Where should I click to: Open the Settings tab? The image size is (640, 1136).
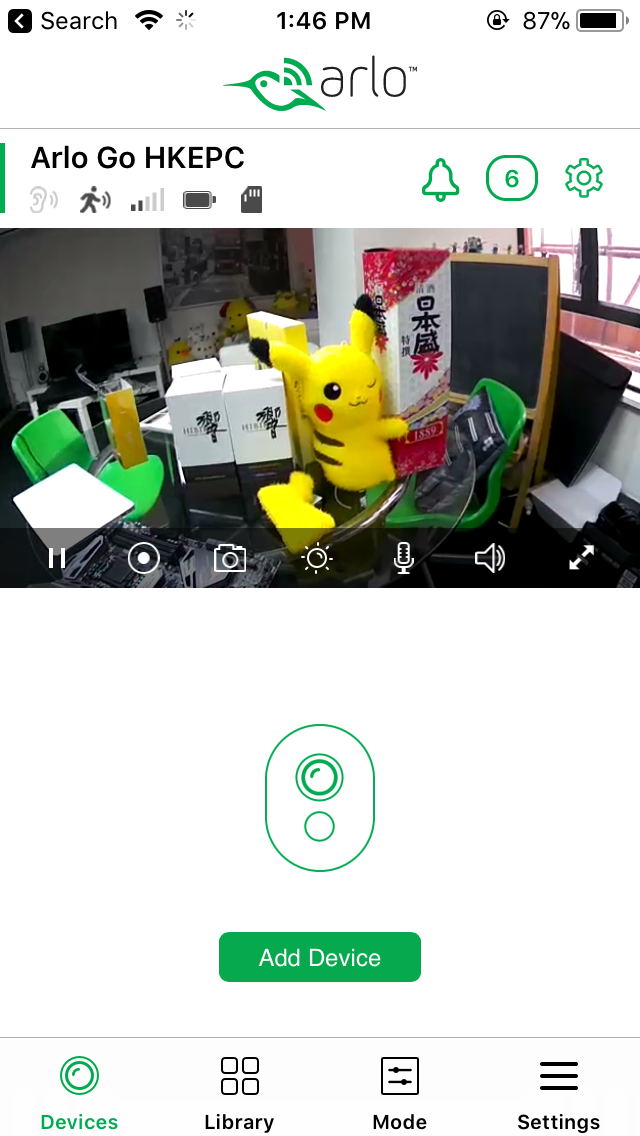click(558, 1092)
